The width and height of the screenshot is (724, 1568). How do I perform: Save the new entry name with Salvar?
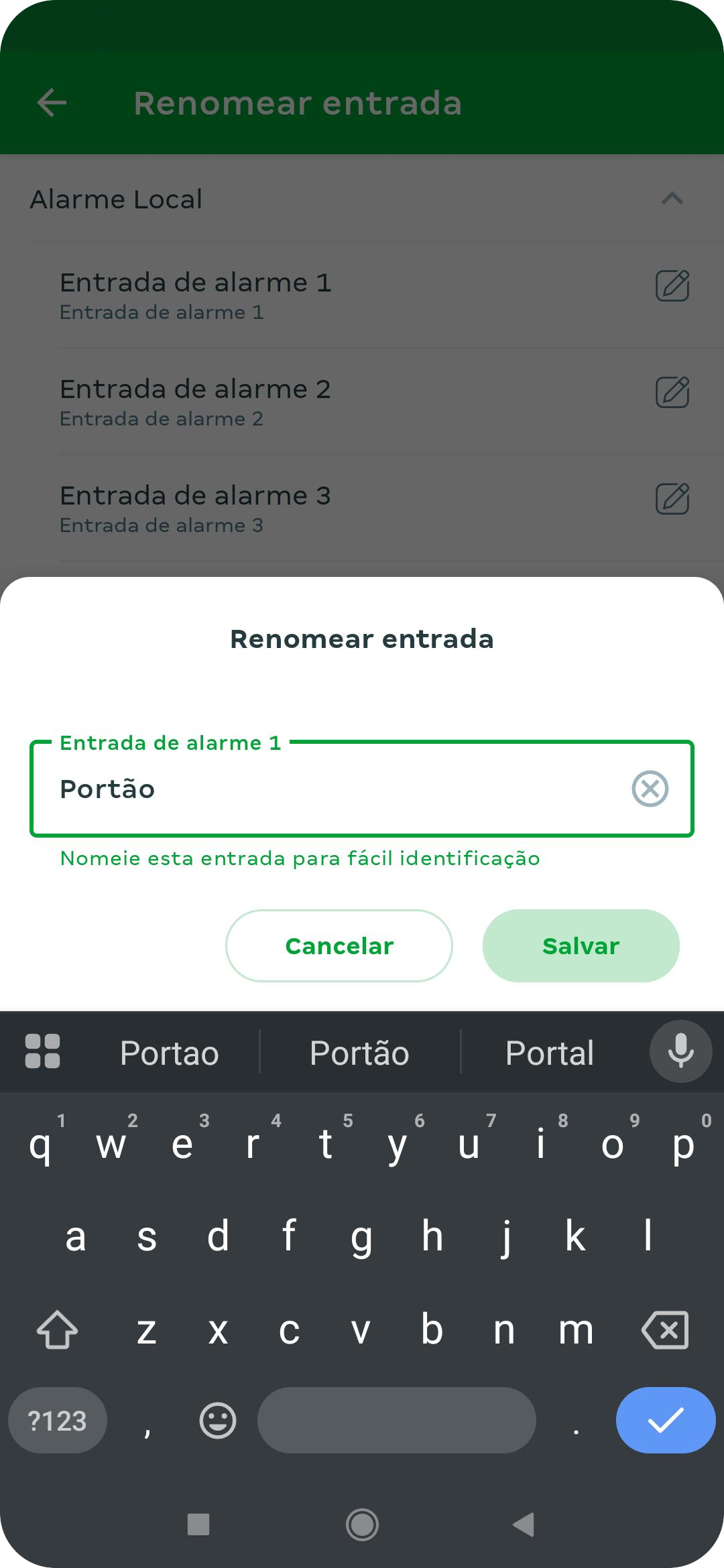coord(581,945)
